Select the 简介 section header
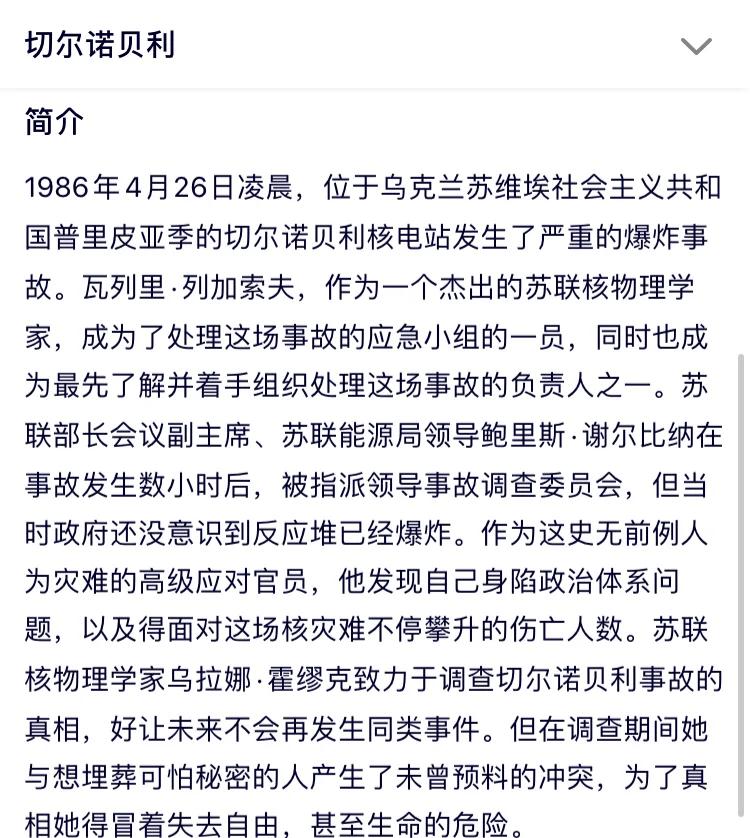750x838 pixels. tap(53, 122)
